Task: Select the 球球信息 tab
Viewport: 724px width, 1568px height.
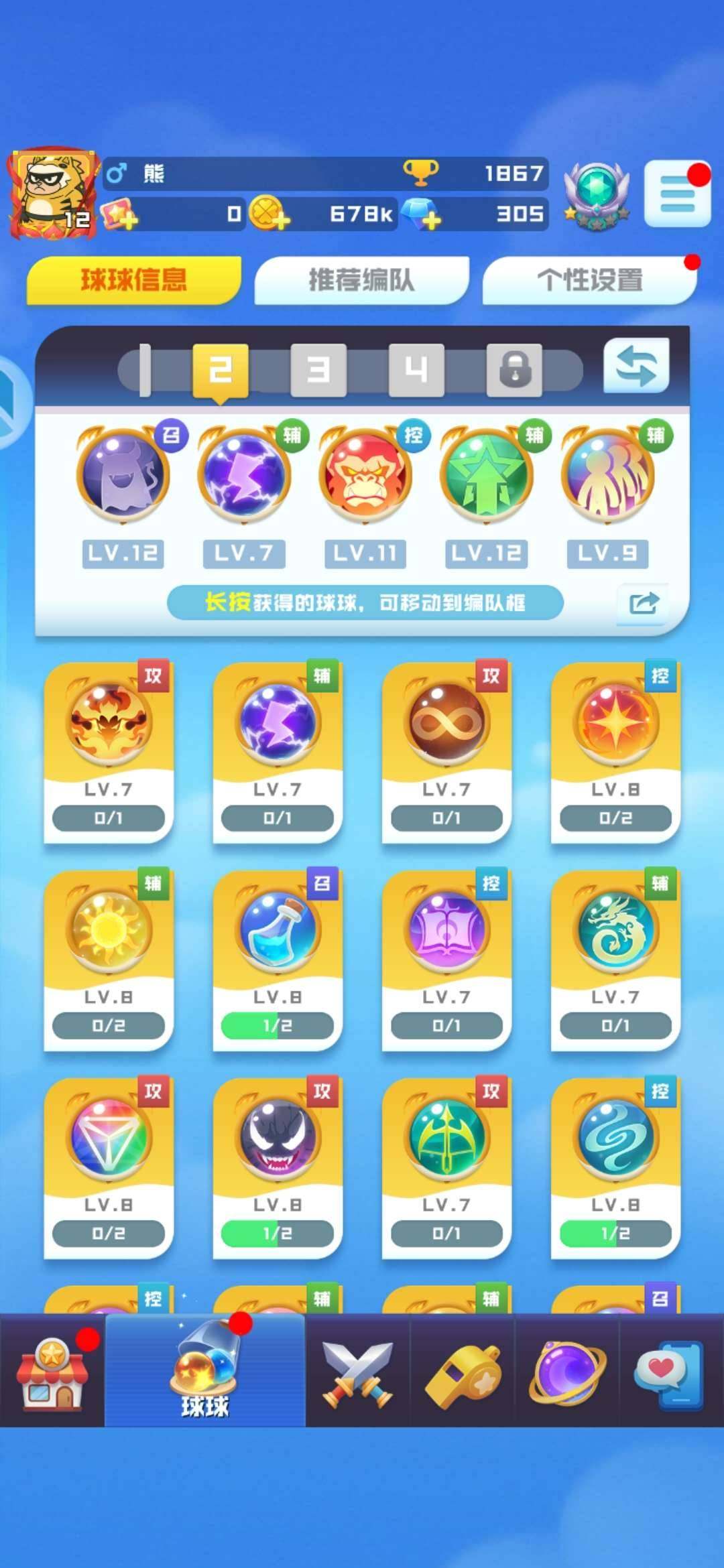Action: [133, 280]
